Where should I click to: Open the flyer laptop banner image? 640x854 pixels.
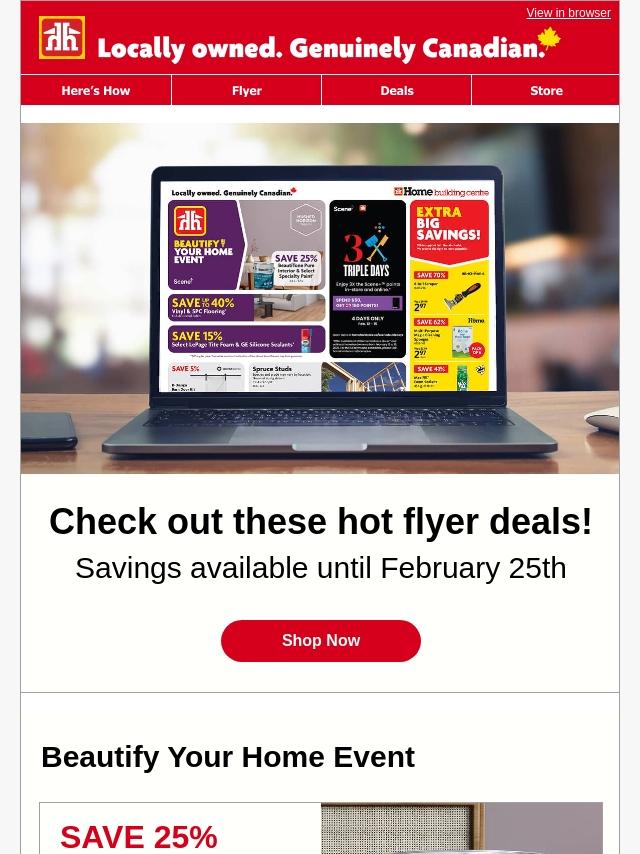[x=320, y=298]
